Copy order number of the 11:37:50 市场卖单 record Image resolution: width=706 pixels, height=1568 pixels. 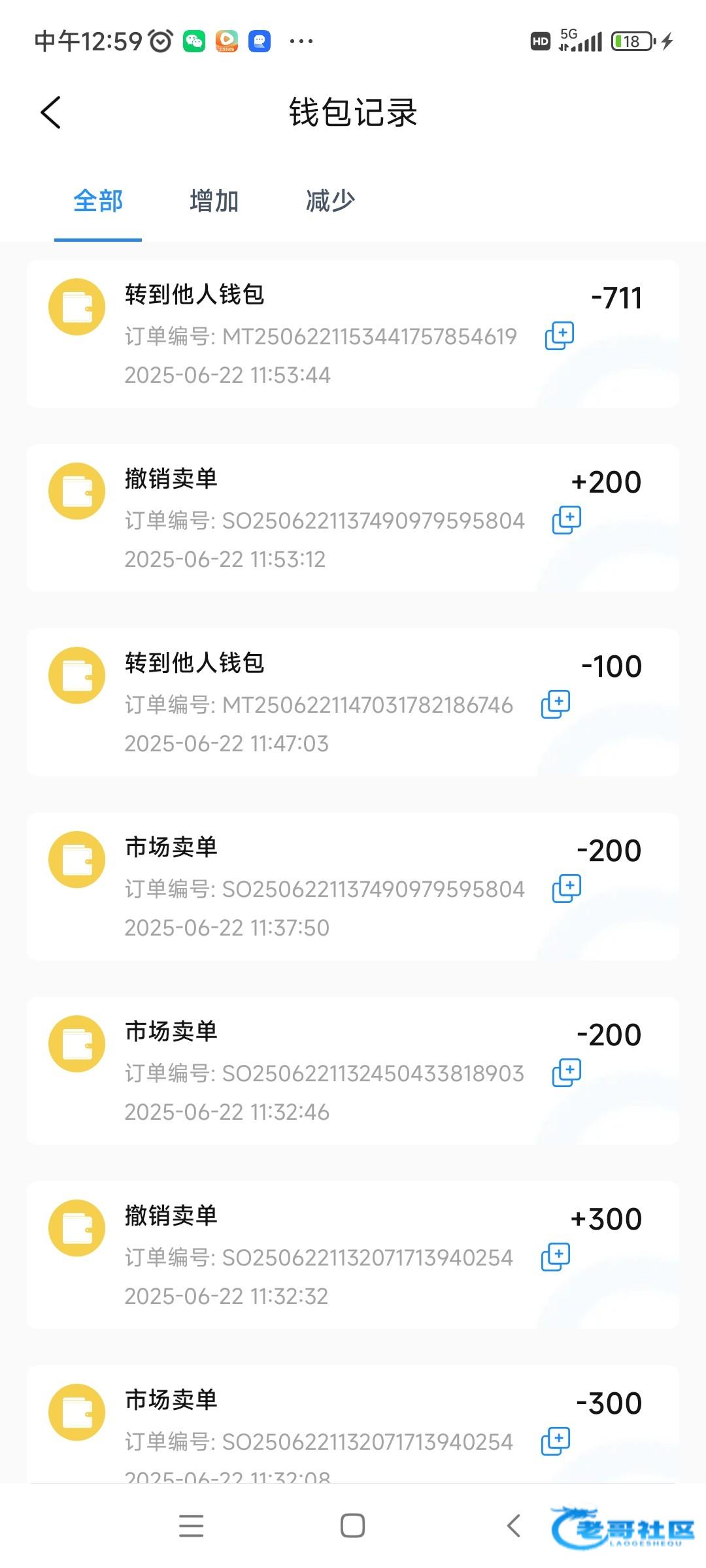(567, 889)
